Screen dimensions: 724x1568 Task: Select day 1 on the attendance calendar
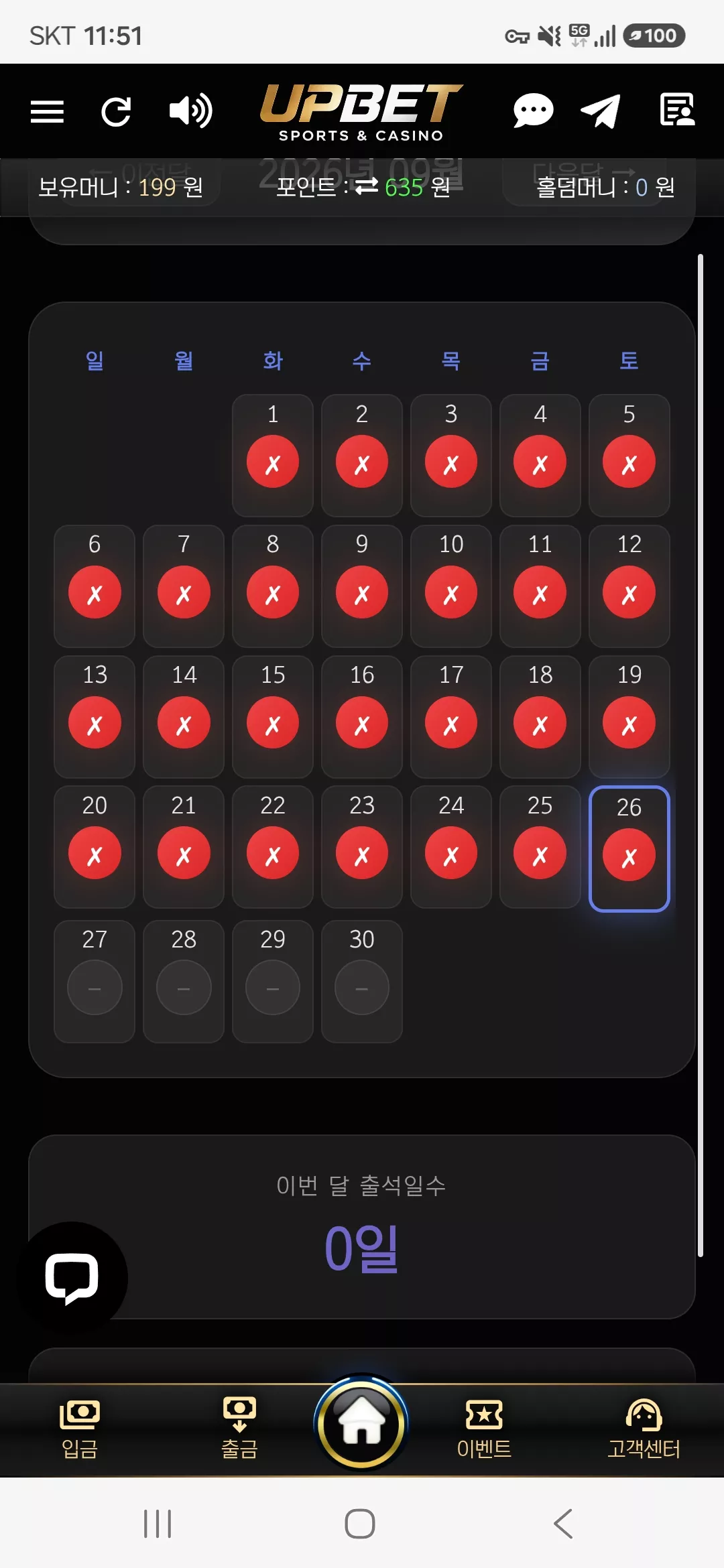[273, 455]
